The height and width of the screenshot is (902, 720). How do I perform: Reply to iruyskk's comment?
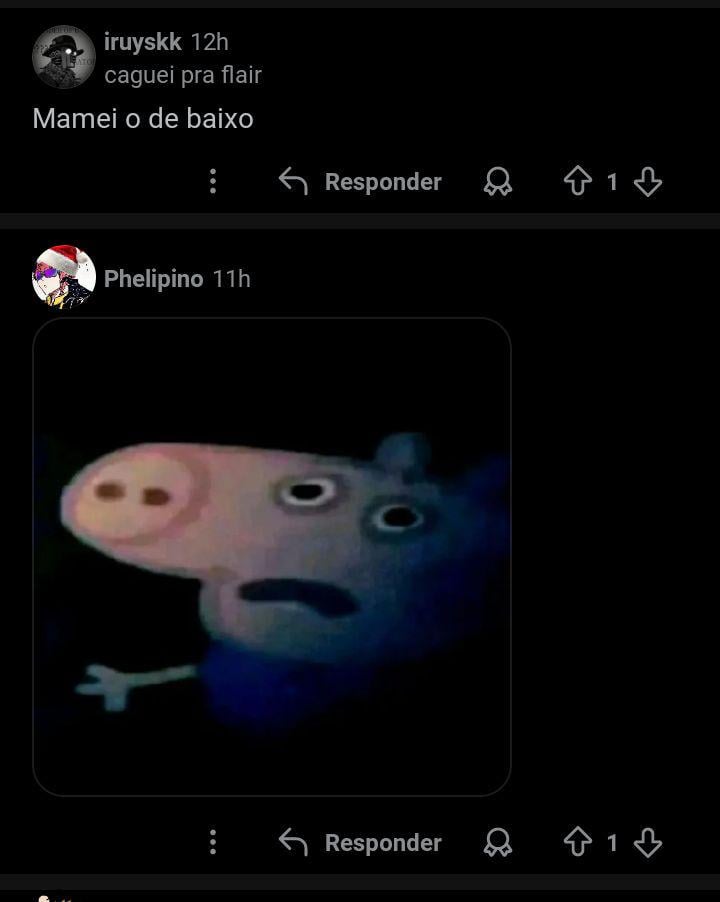[360, 181]
